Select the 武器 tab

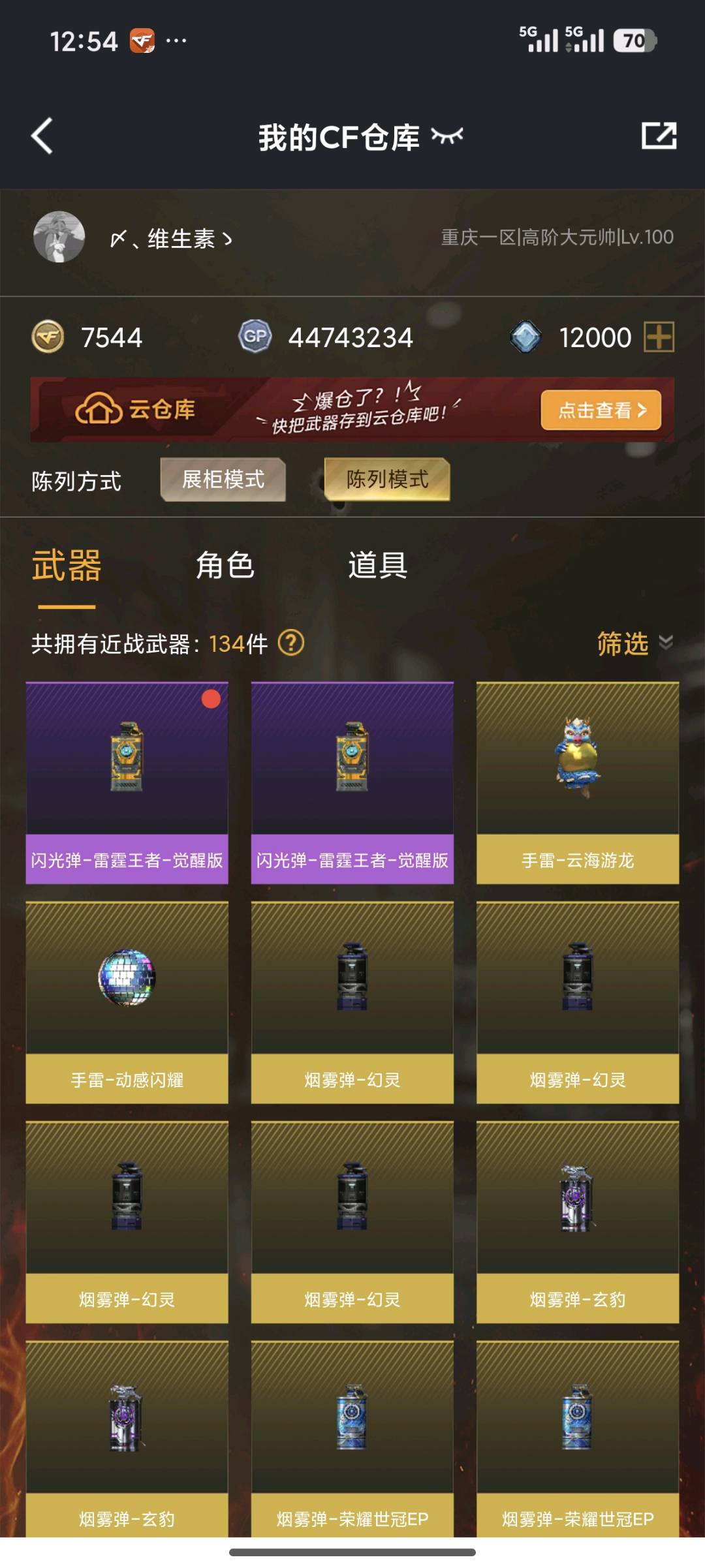pyautogui.click(x=67, y=565)
